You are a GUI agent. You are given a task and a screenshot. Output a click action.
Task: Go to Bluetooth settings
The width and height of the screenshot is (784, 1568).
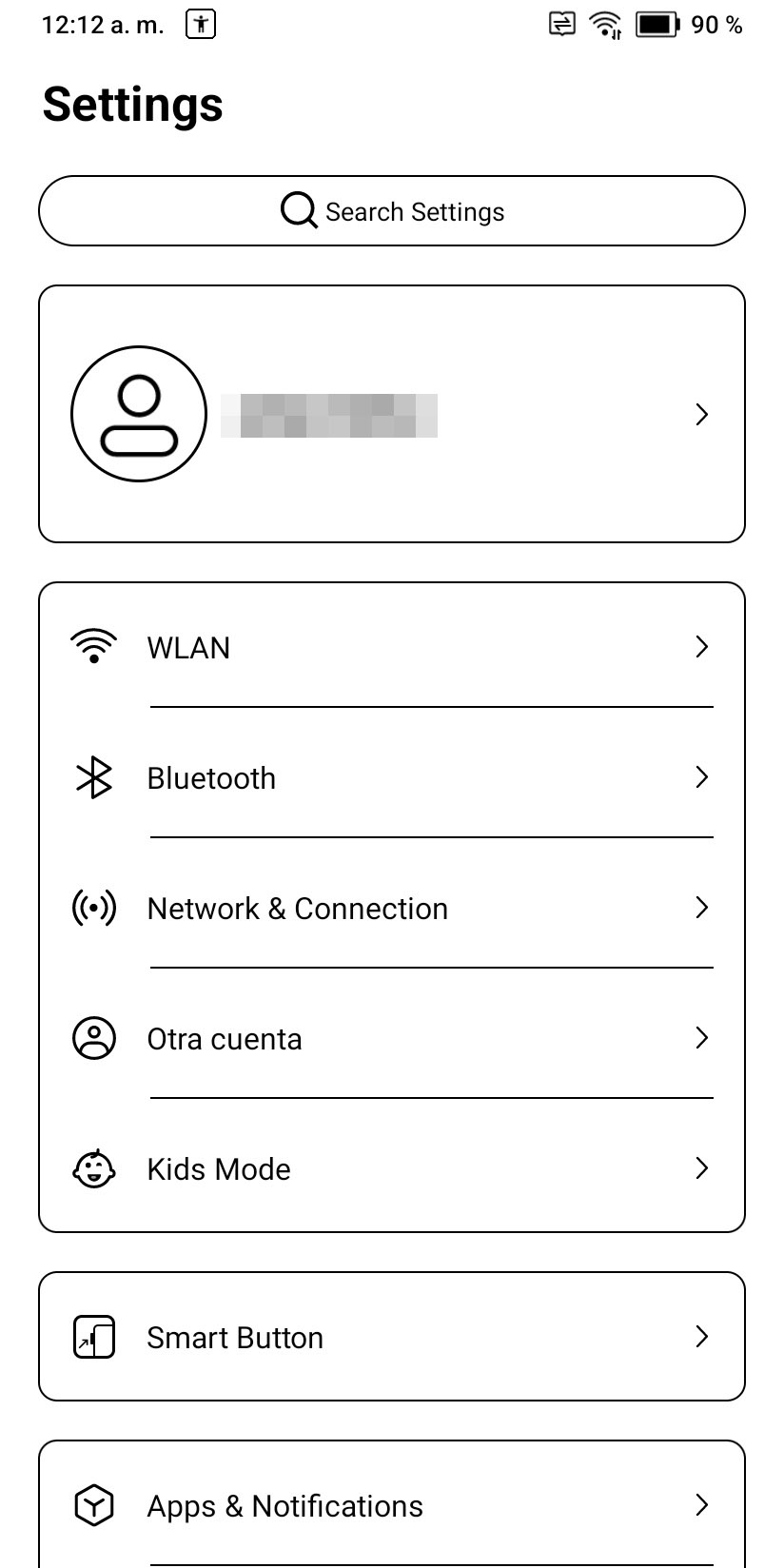[392, 778]
